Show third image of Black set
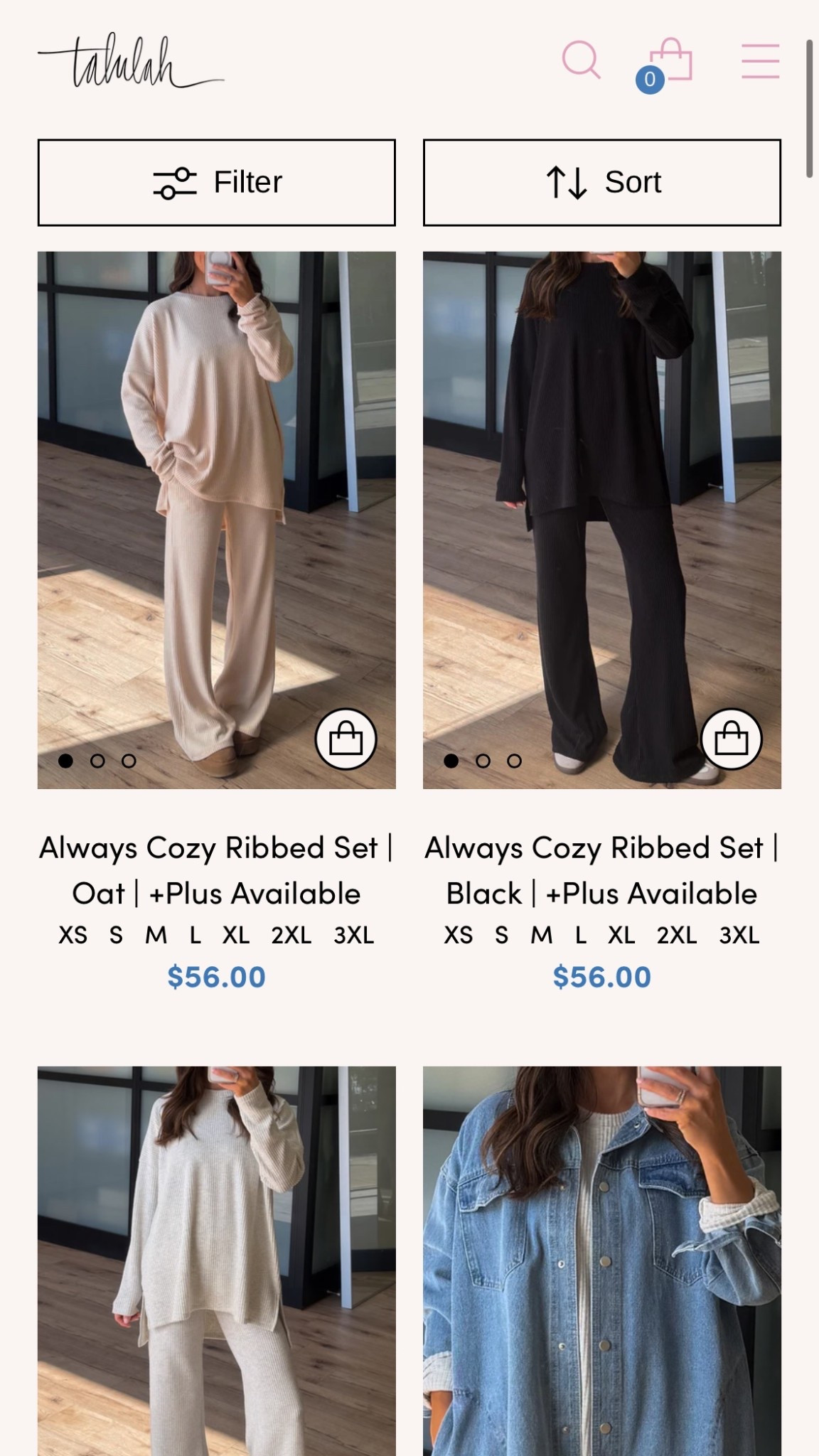Image resolution: width=819 pixels, height=1456 pixels. click(514, 761)
